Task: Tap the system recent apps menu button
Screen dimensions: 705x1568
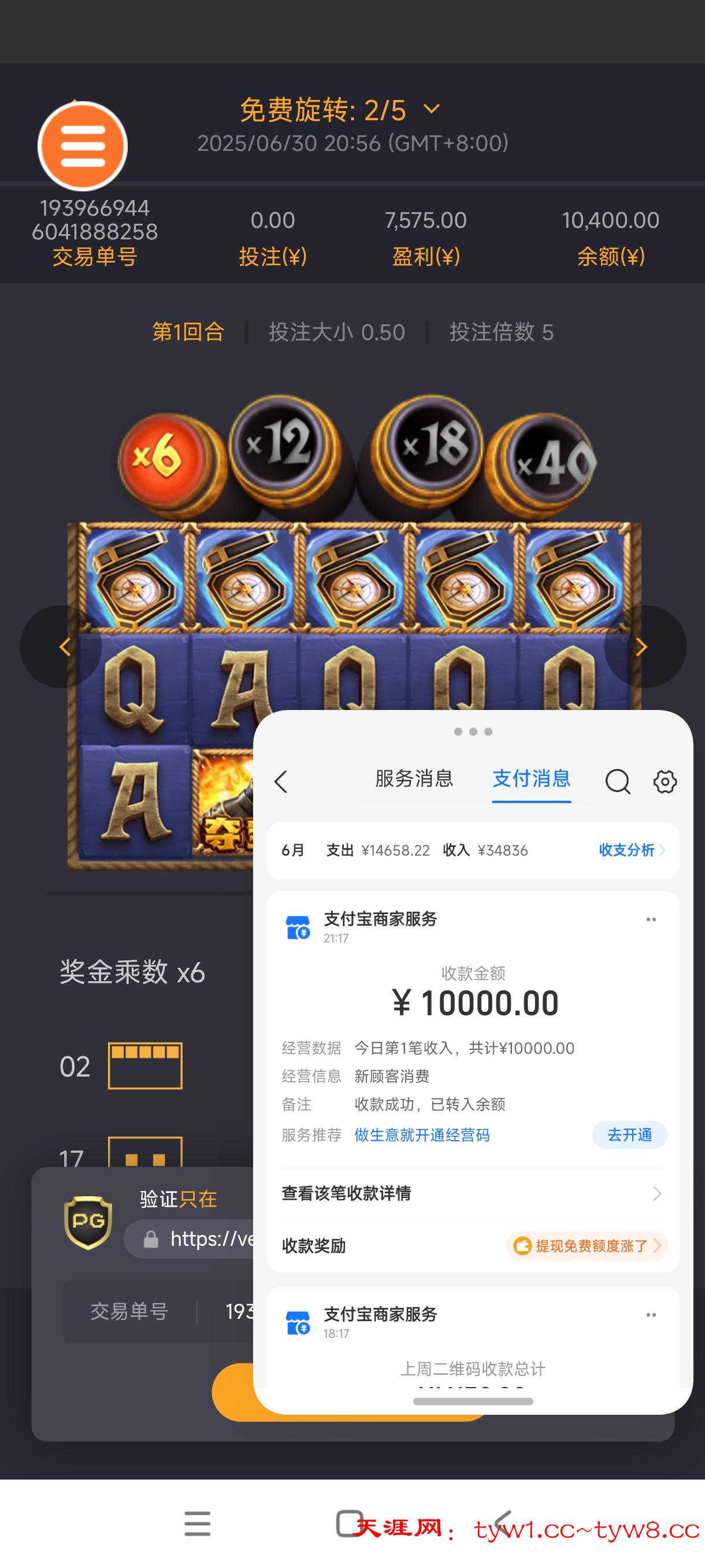Action: point(197,1523)
